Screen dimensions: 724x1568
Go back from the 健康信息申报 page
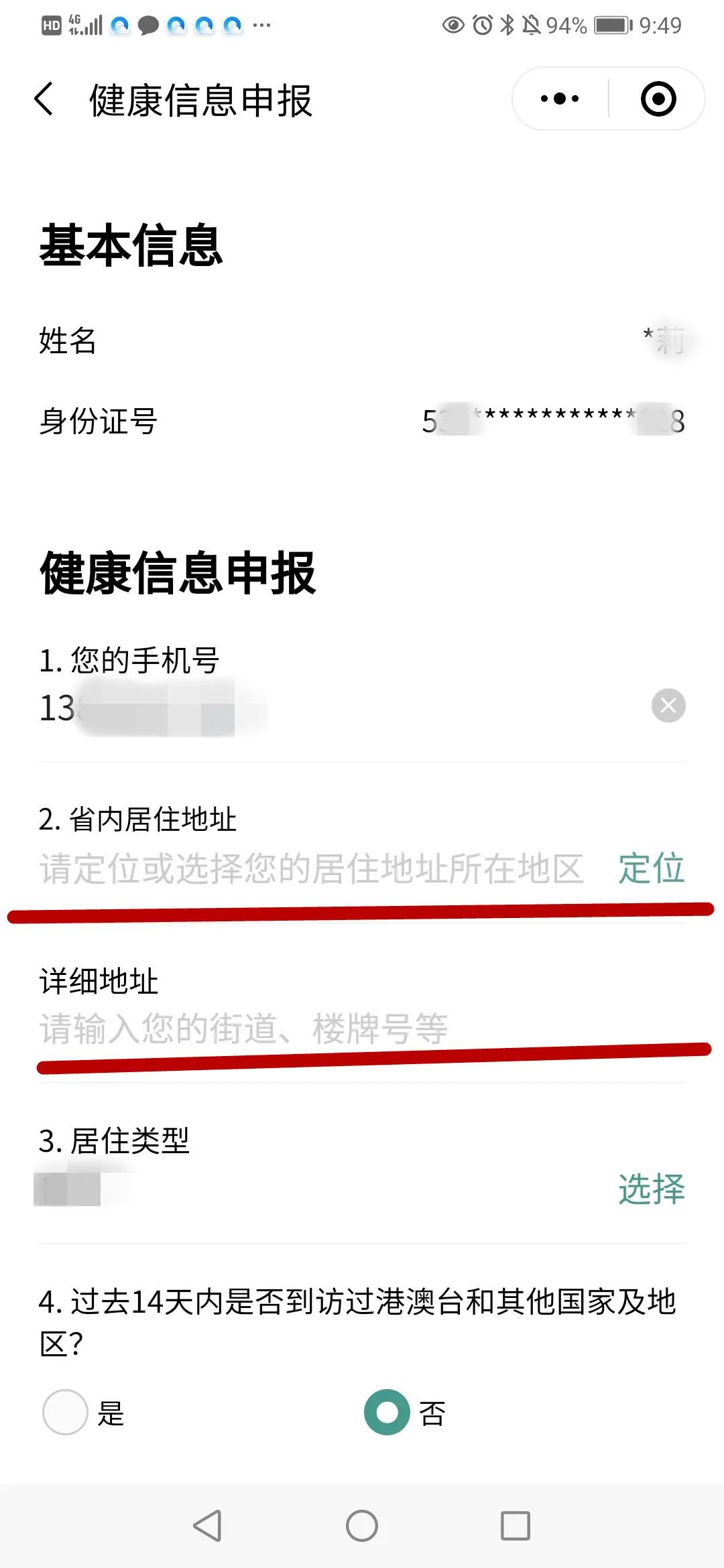(x=44, y=100)
